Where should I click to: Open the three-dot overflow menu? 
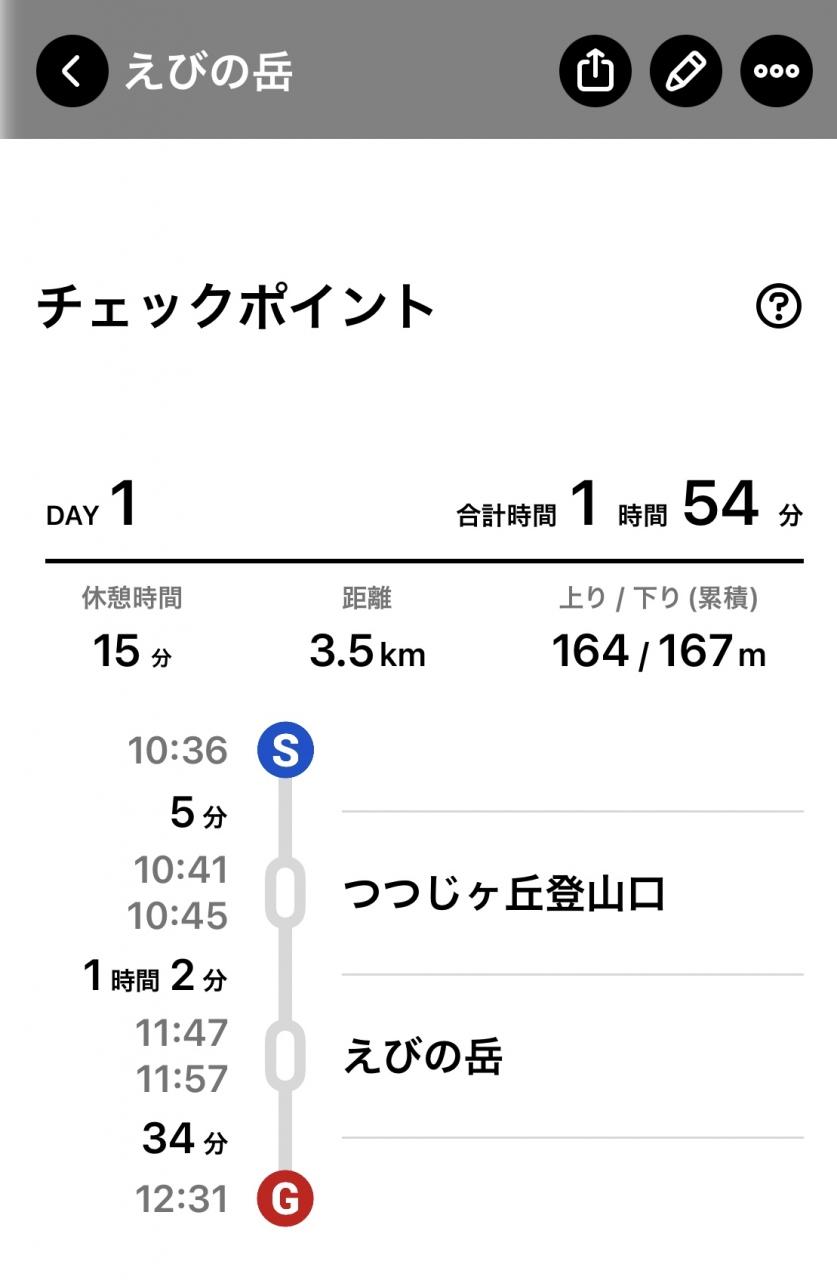click(776, 71)
